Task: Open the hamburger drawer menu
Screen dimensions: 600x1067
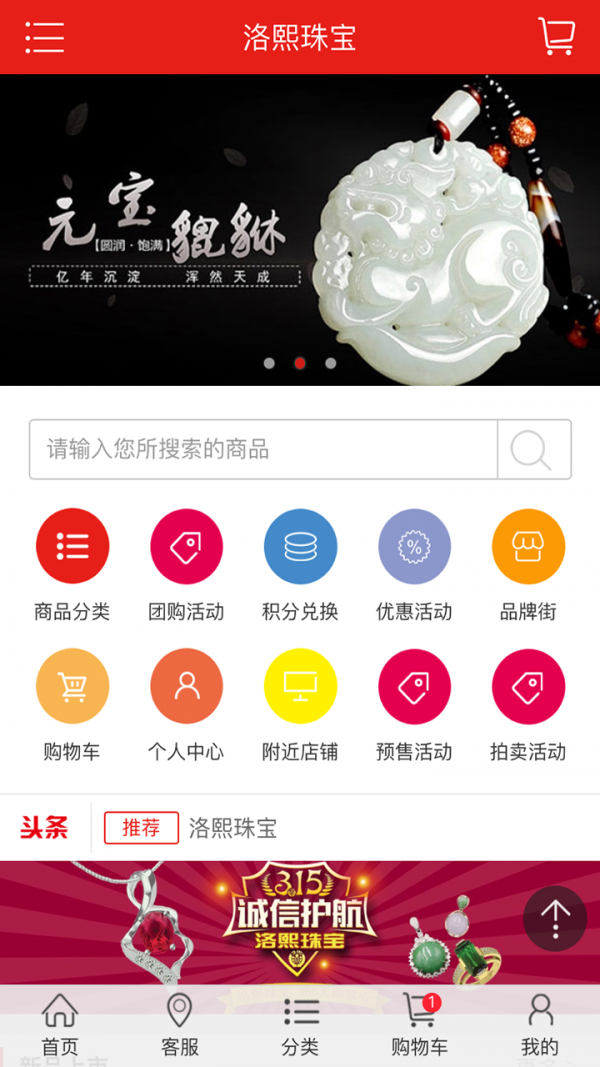Action: pyautogui.click(x=44, y=37)
